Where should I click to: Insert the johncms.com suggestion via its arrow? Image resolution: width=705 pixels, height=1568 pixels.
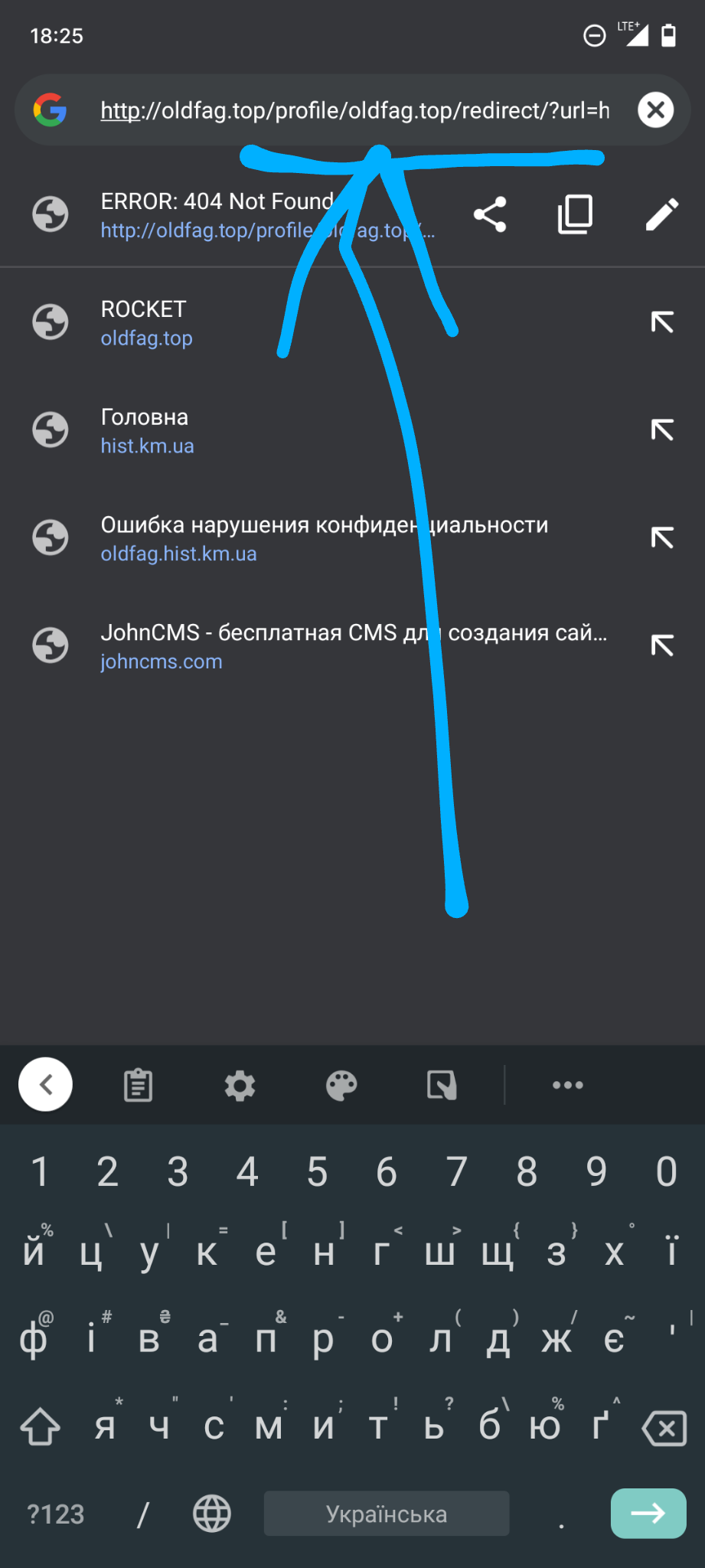(x=661, y=646)
